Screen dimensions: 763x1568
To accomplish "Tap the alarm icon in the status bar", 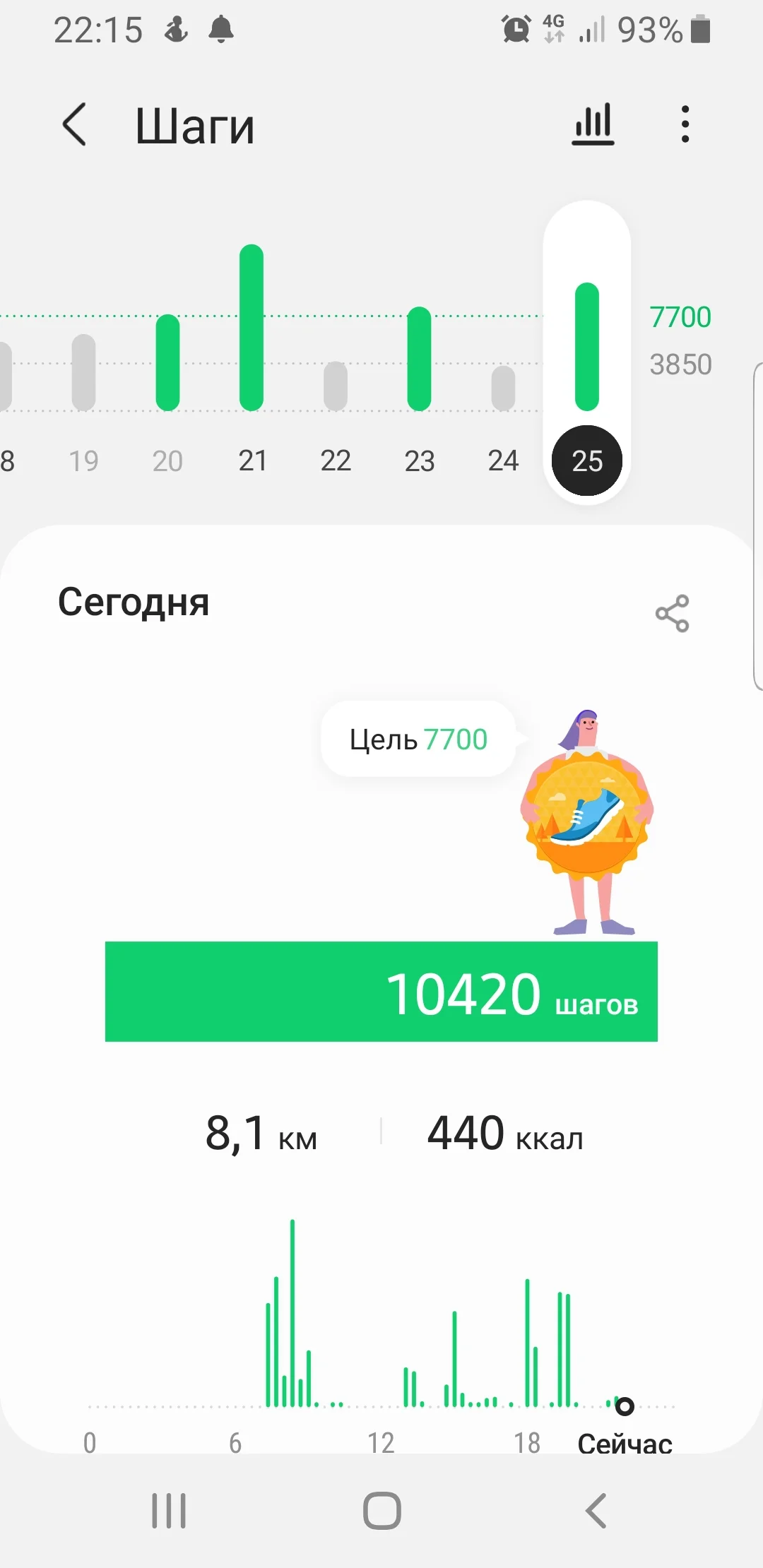I will point(514,28).
